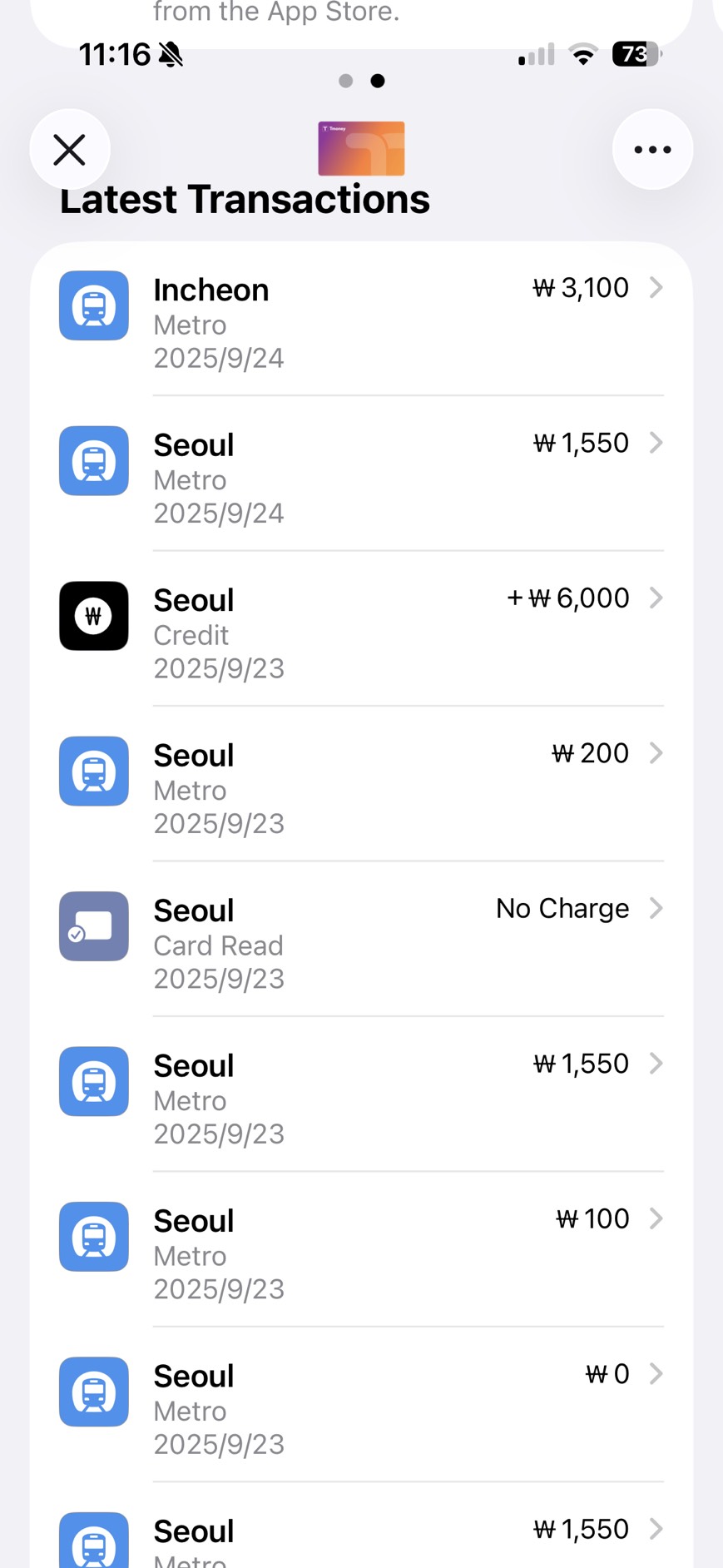
Task: Open the Seoul Card Read No Charge entry
Action: tap(361, 939)
